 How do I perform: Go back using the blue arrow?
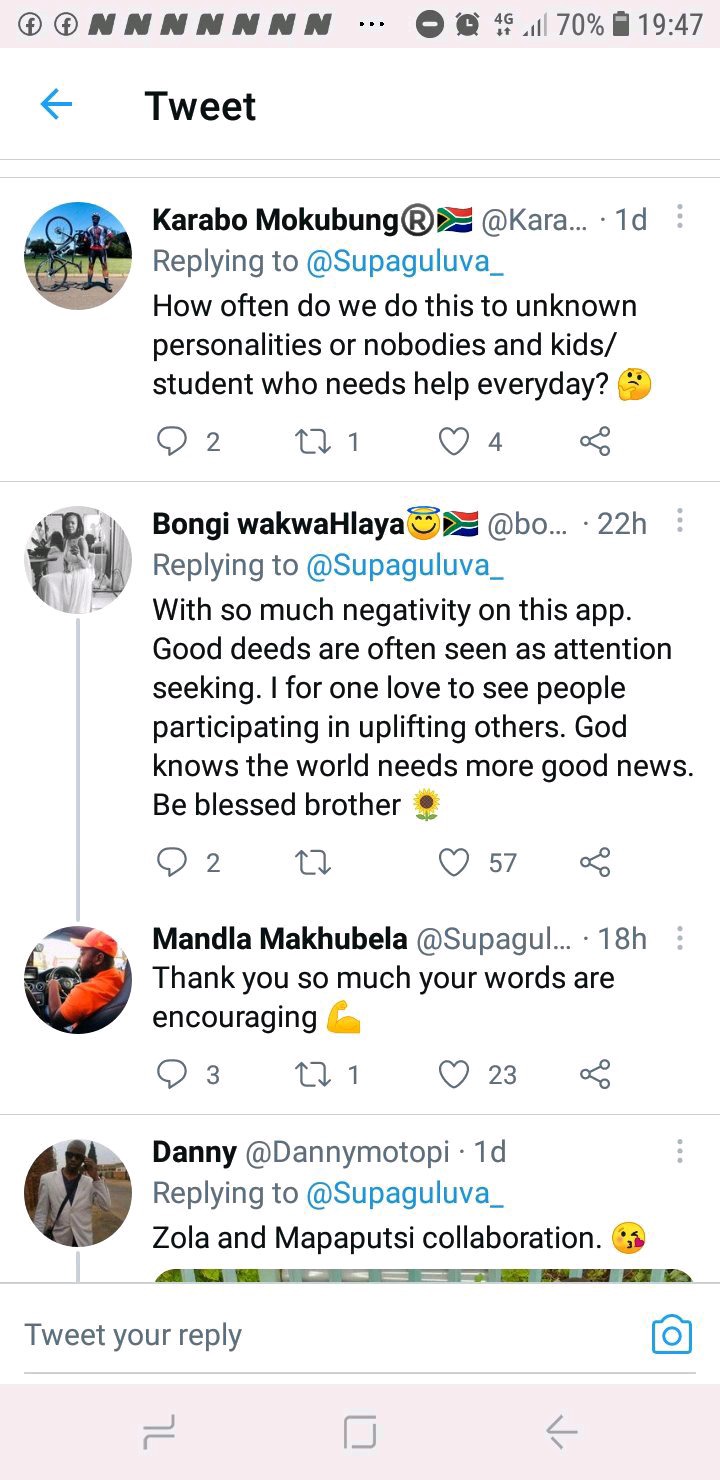pos(56,104)
